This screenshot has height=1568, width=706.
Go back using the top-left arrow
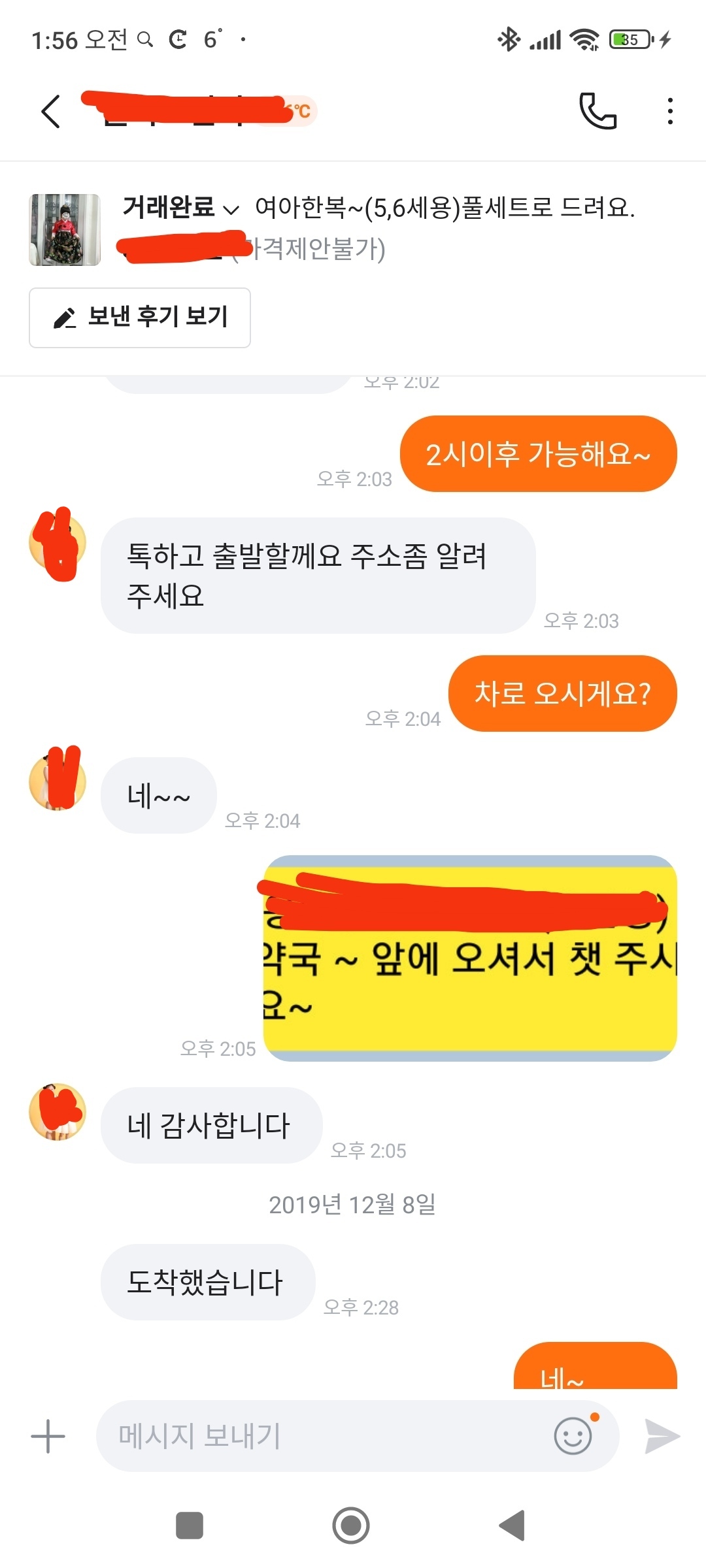tap(51, 111)
